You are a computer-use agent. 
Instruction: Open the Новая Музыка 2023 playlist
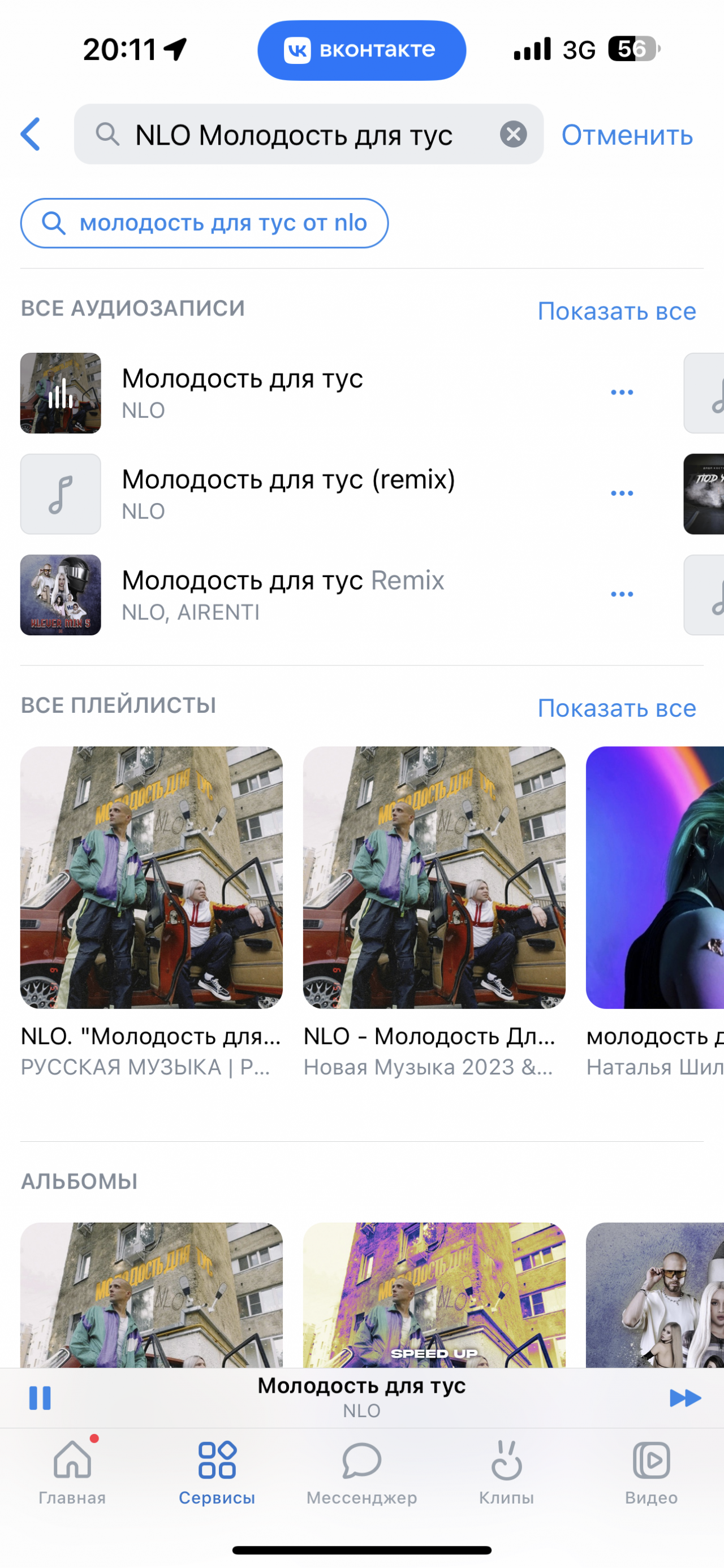pos(434,878)
